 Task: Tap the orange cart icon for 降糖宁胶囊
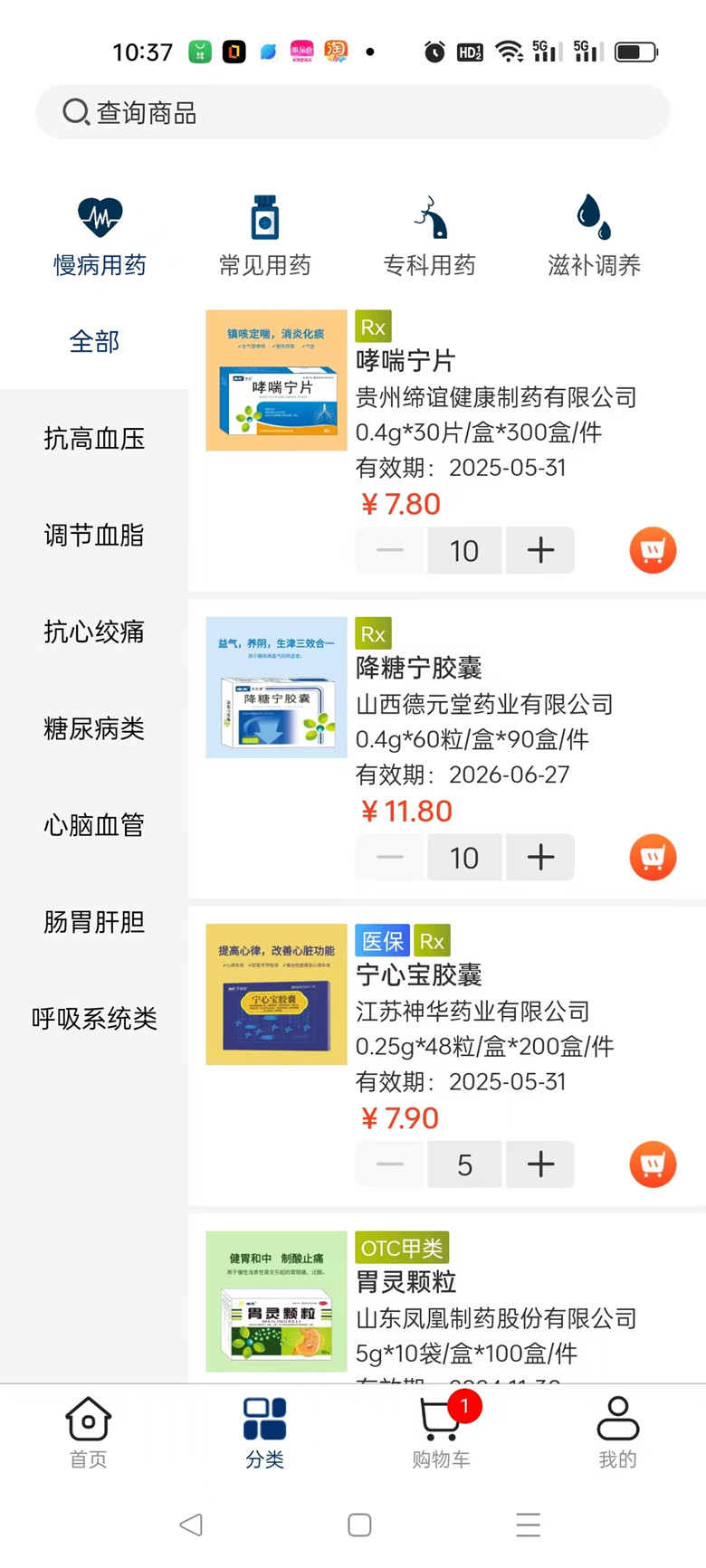coord(652,857)
